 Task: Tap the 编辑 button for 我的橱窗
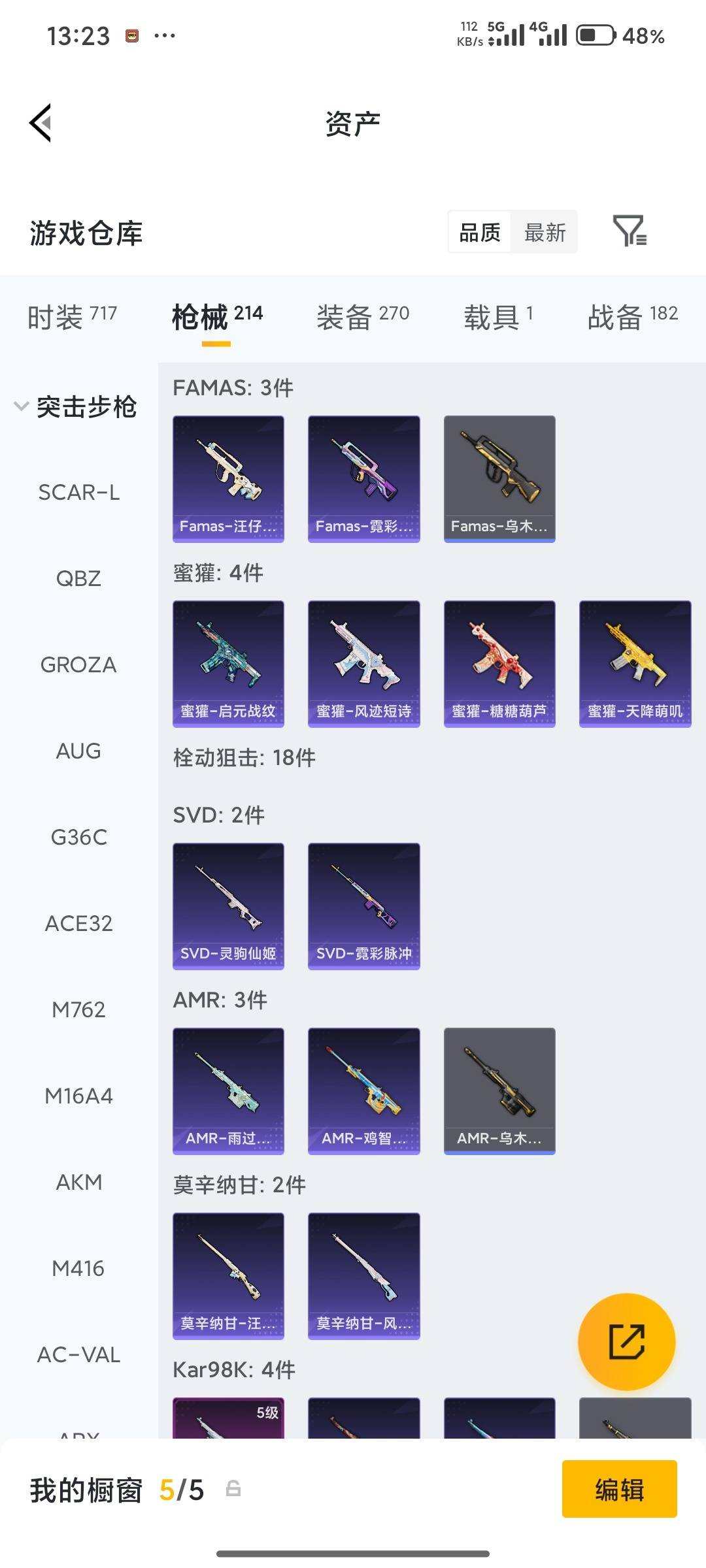(x=619, y=1490)
